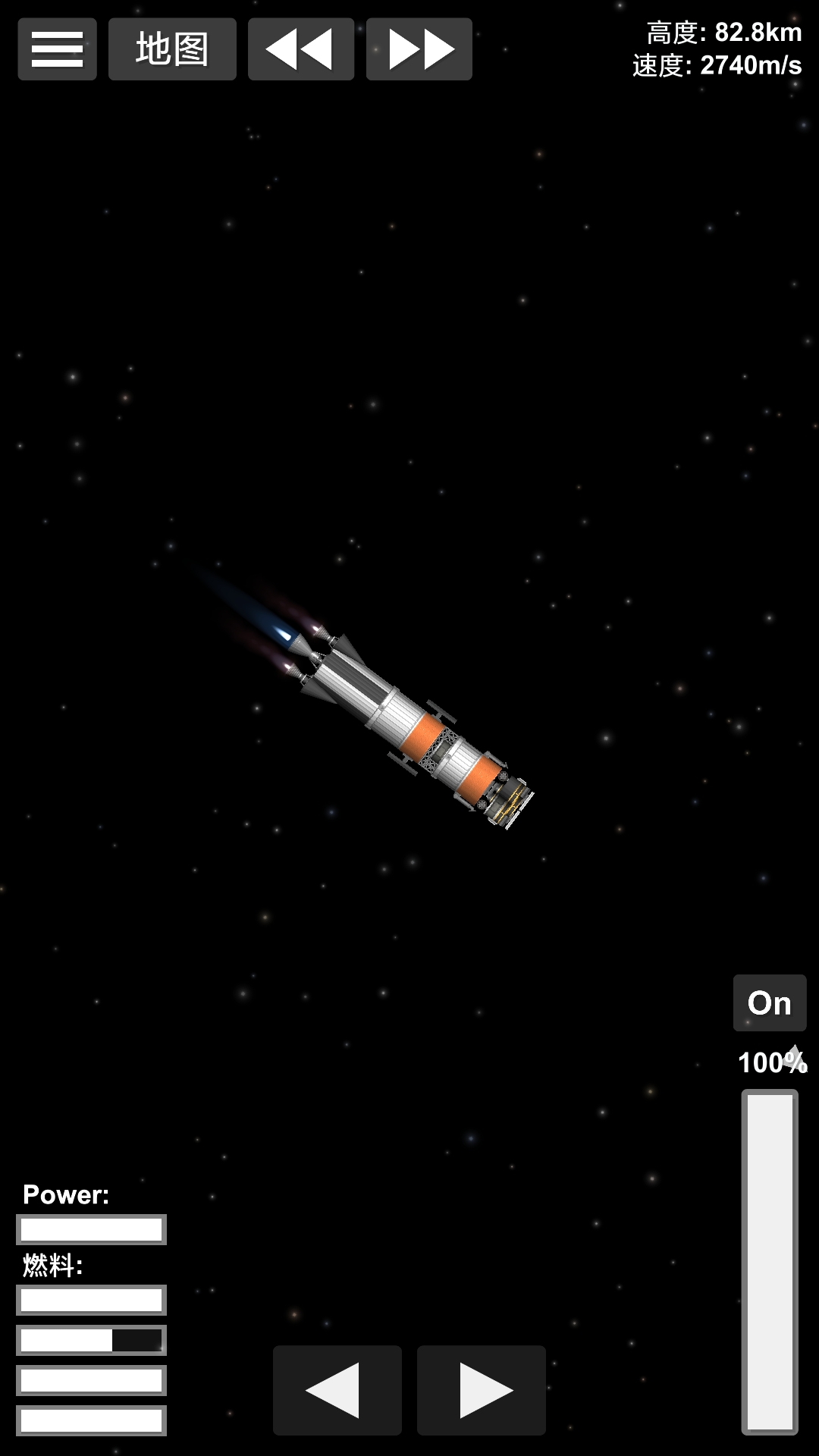This screenshot has height=1456, width=819.
Task: Rotate rocket right with right arrow
Action: point(482,1390)
